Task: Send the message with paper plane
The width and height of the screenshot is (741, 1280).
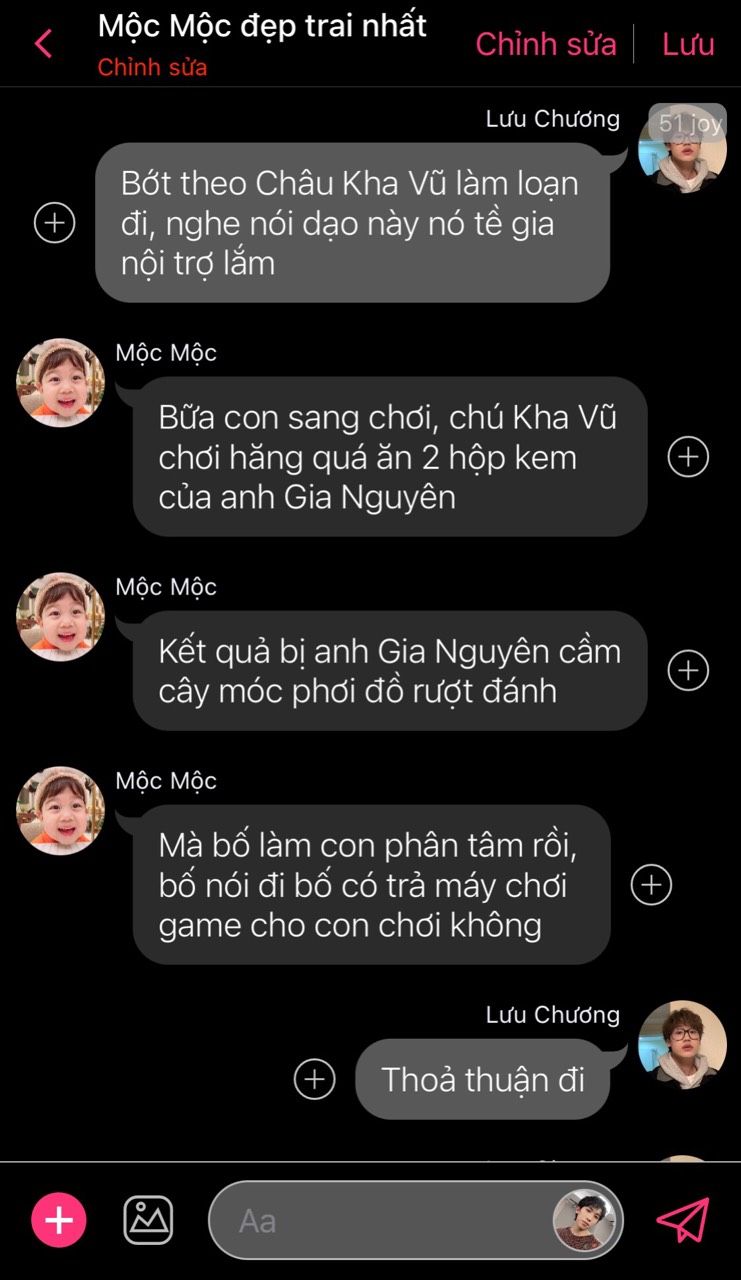Action: (683, 1220)
